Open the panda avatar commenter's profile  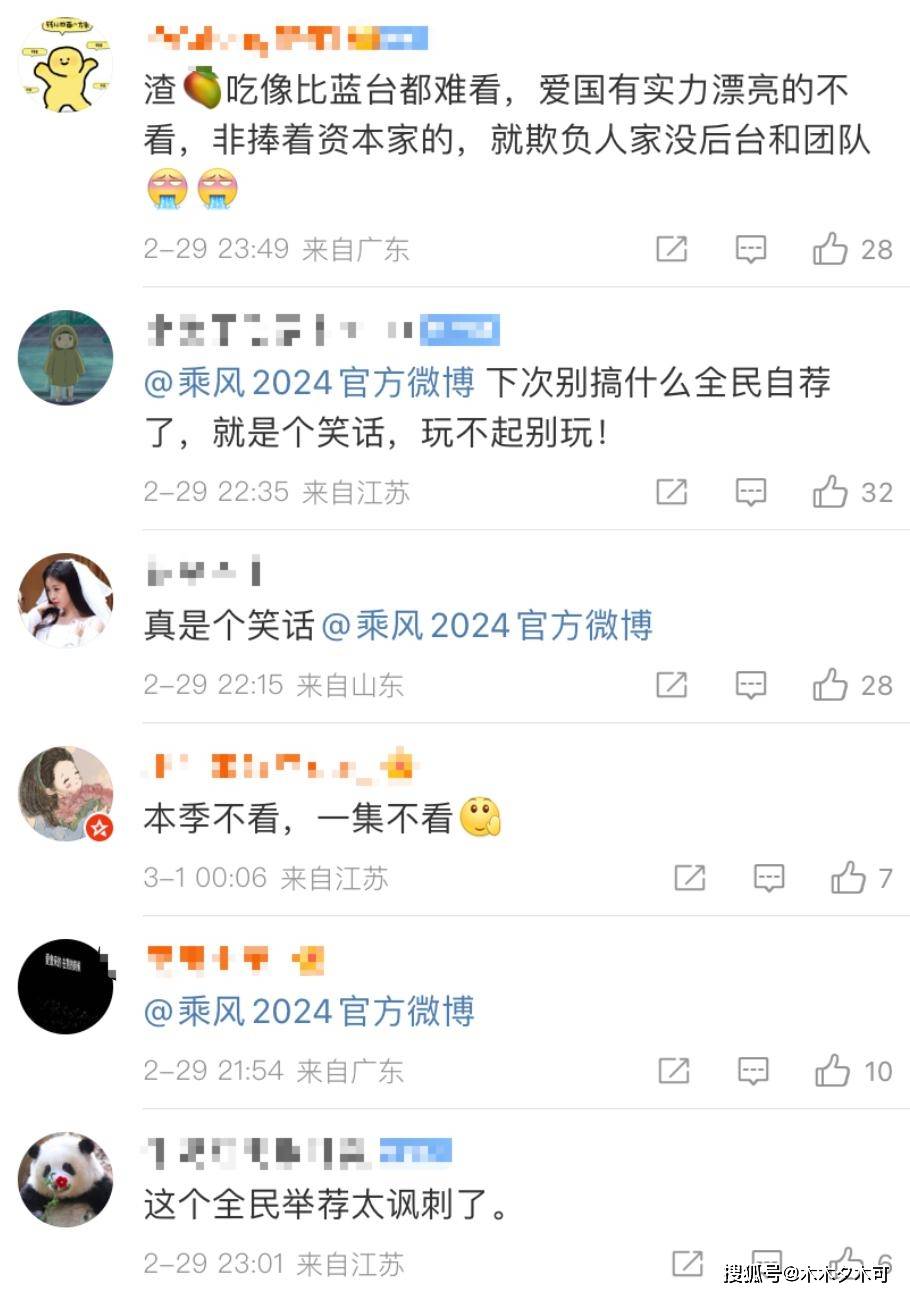(x=66, y=1179)
